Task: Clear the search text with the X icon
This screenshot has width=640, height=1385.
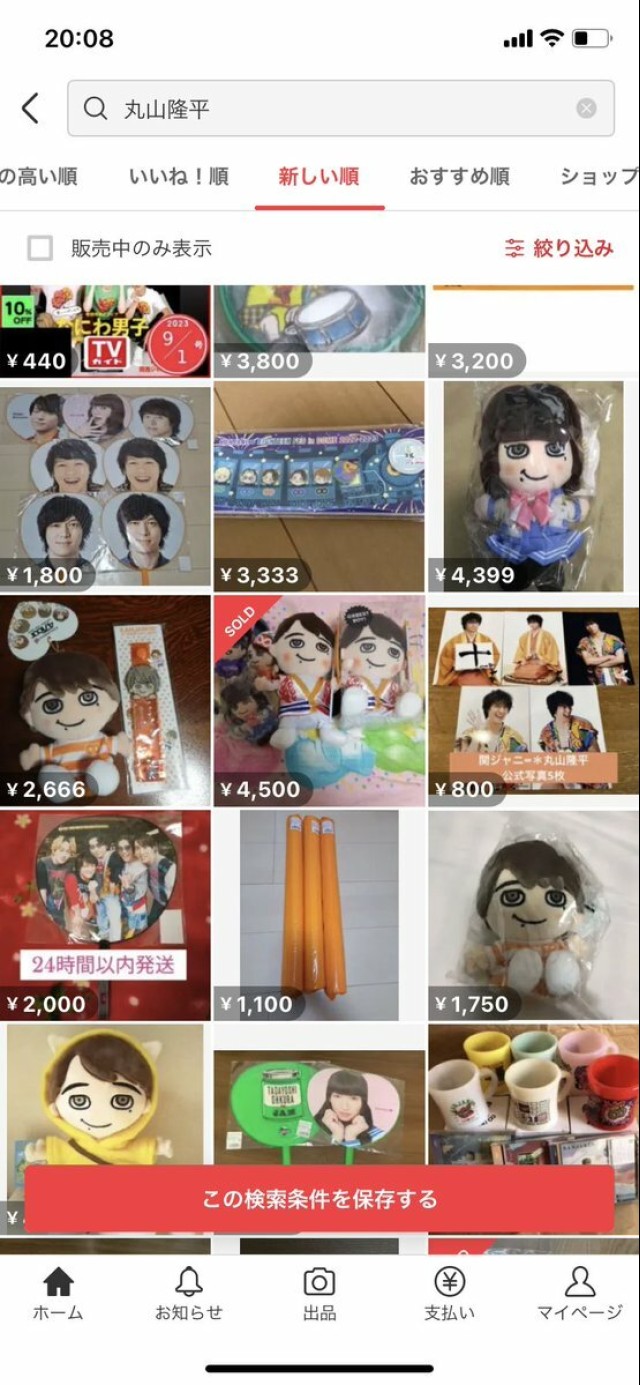Action: click(x=587, y=109)
